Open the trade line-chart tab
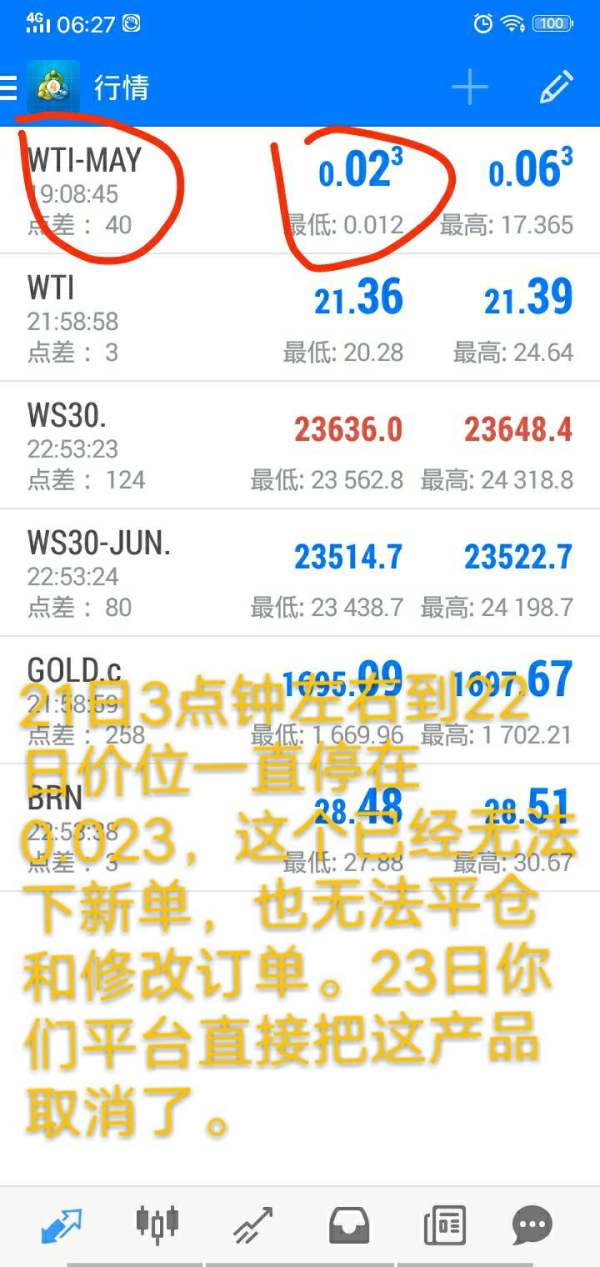This screenshot has height=1267, width=600. pos(253,1225)
